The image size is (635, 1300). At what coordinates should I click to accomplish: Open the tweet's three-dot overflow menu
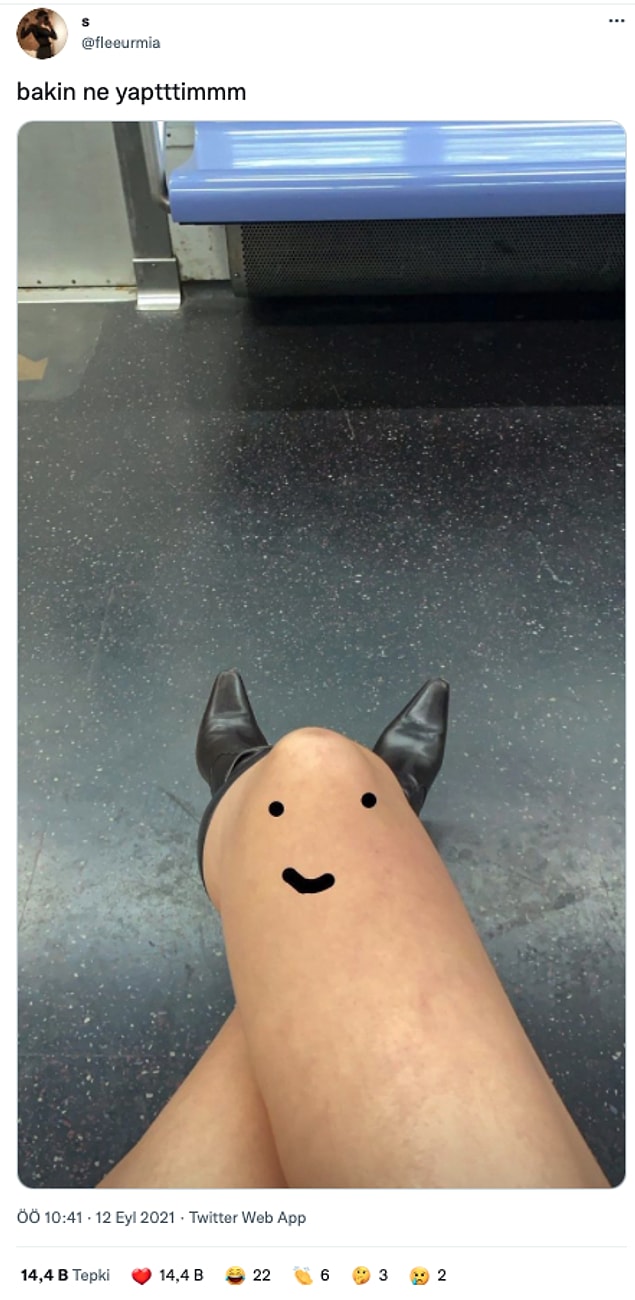pos(616,20)
